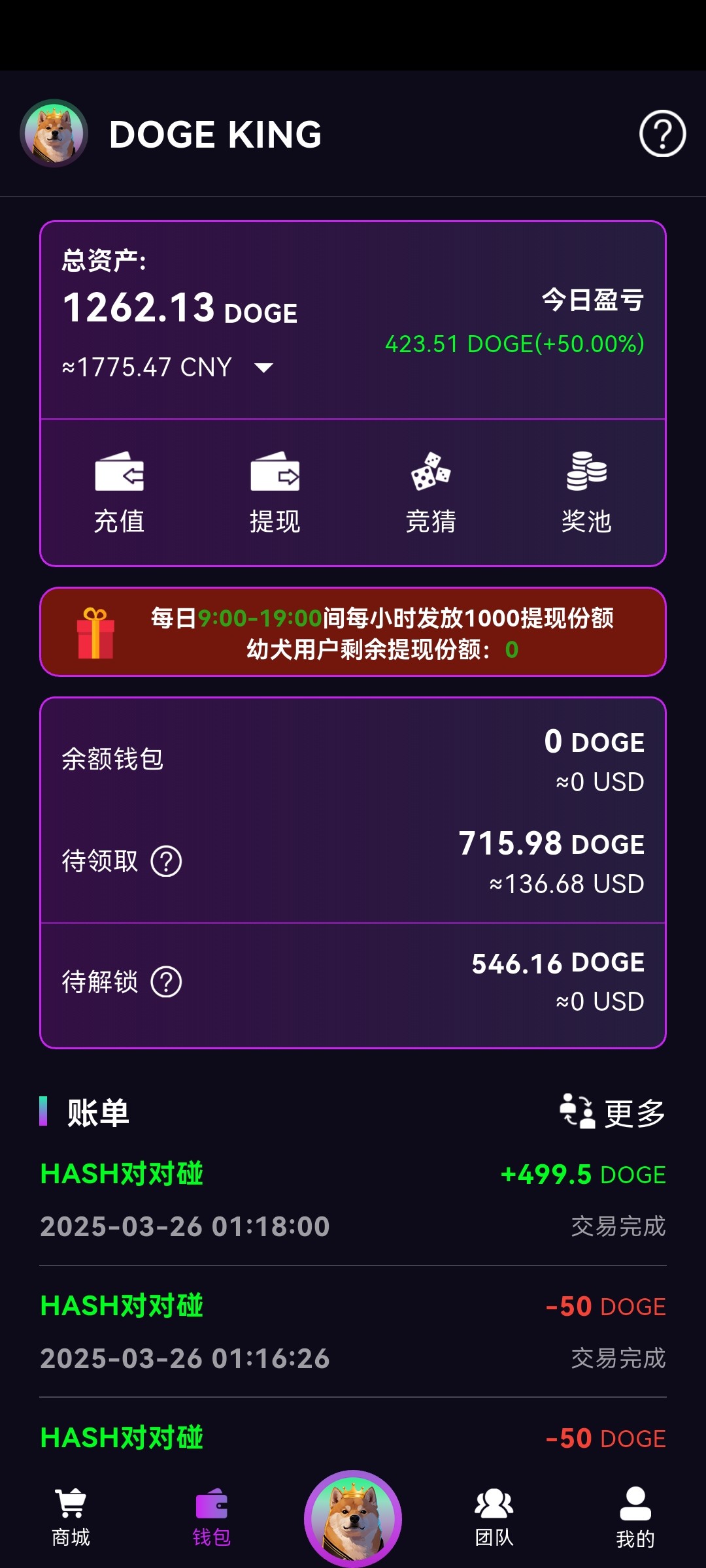The height and width of the screenshot is (1568, 706).
Task: View the 奖池 prize pool
Action: pos(586,493)
